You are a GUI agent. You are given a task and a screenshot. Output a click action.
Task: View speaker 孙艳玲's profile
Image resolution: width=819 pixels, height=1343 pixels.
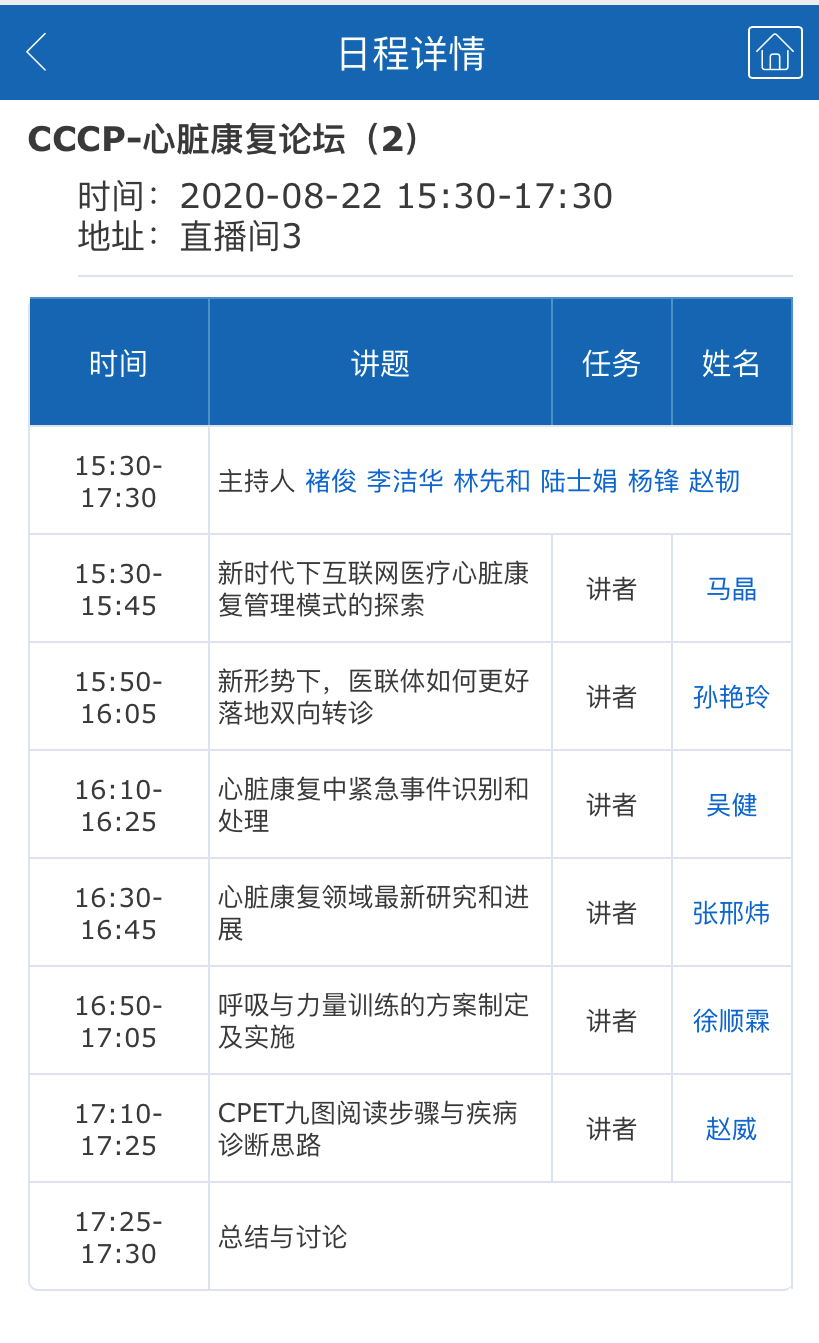click(x=732, y=697)
